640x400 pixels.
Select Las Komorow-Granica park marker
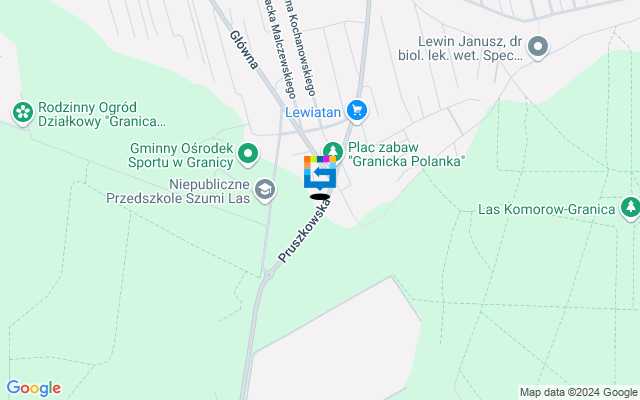pos(630,209)
